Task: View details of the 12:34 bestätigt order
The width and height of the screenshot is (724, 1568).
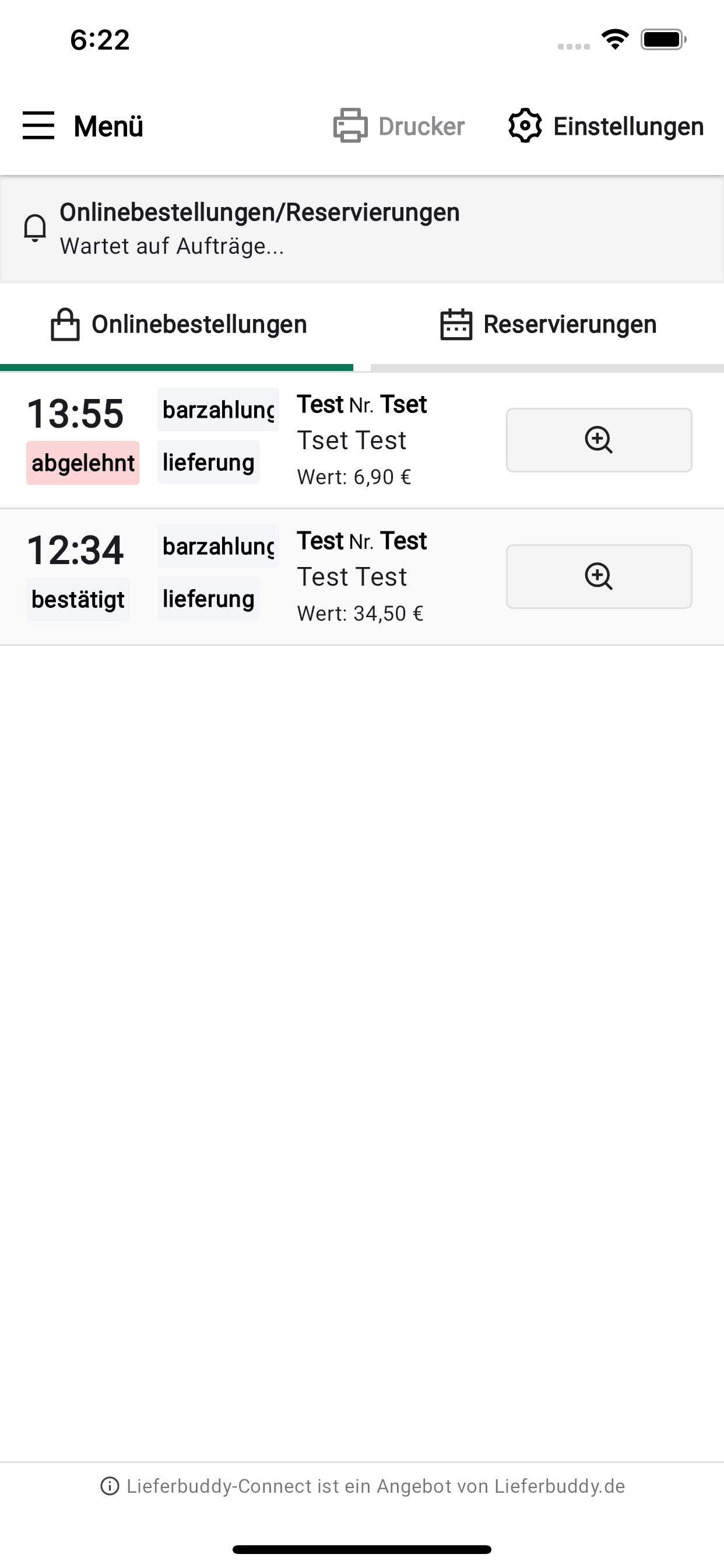Action: [x=599, y=576]
